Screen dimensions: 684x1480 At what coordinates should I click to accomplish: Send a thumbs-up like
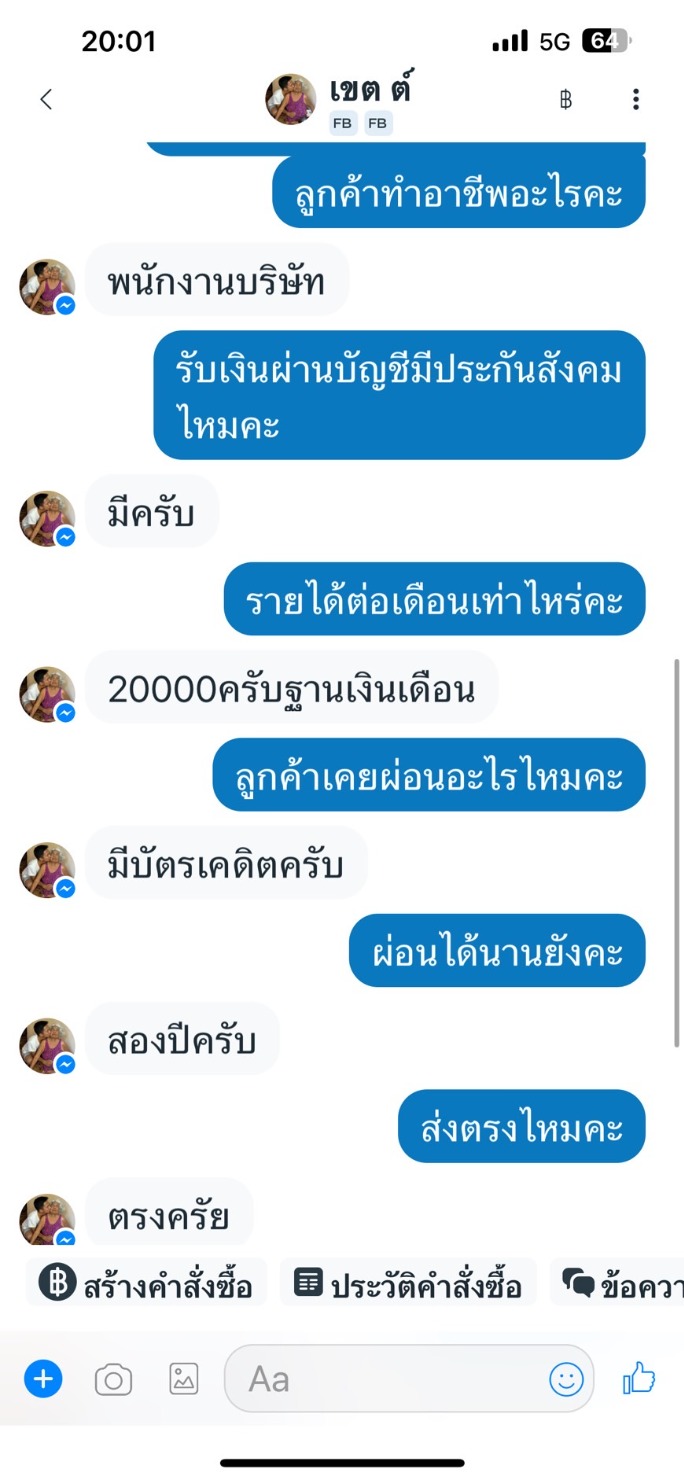pos(639,1380)
